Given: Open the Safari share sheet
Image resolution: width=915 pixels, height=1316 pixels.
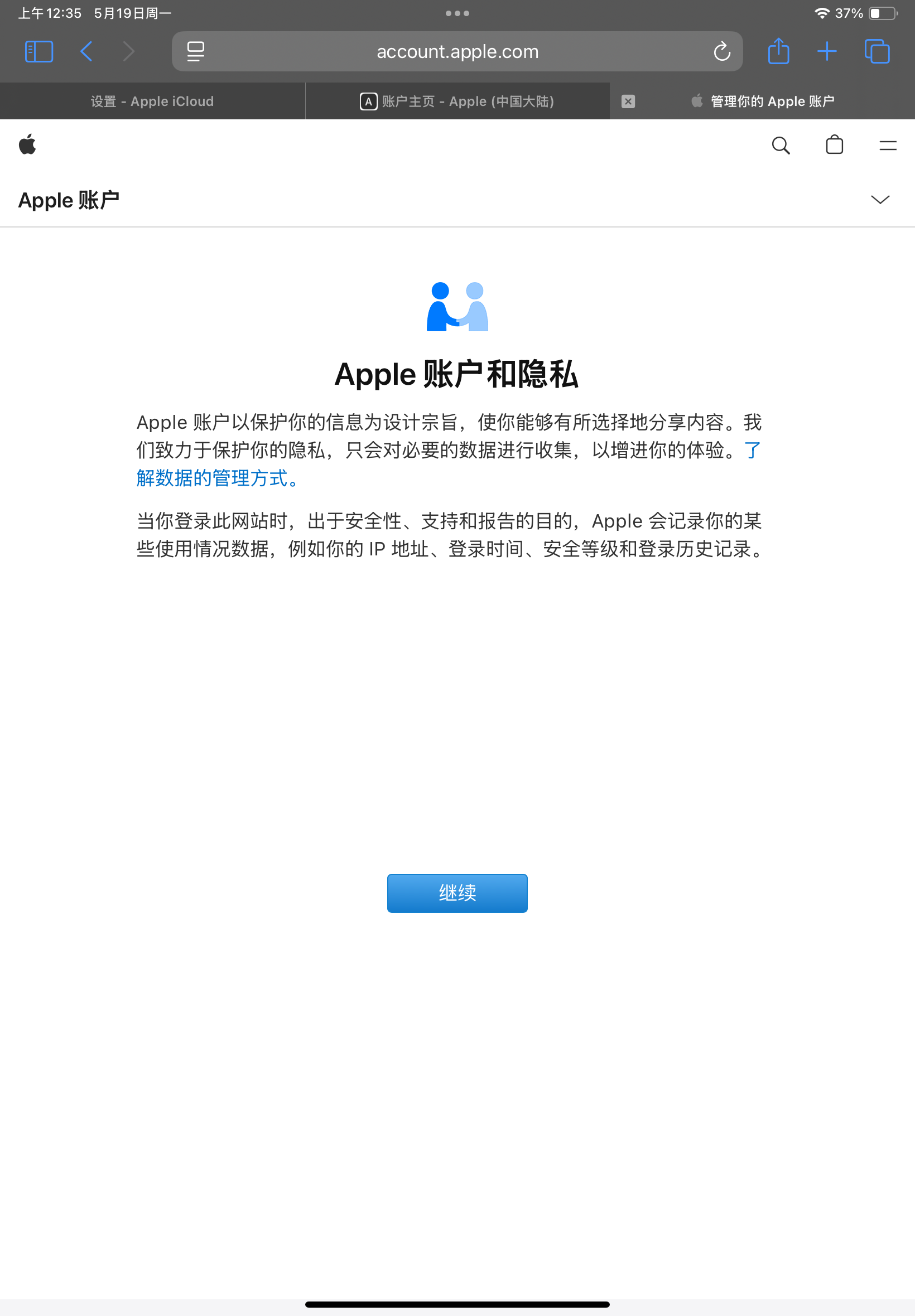Looking at the screenshot, I should coord(778,51).
